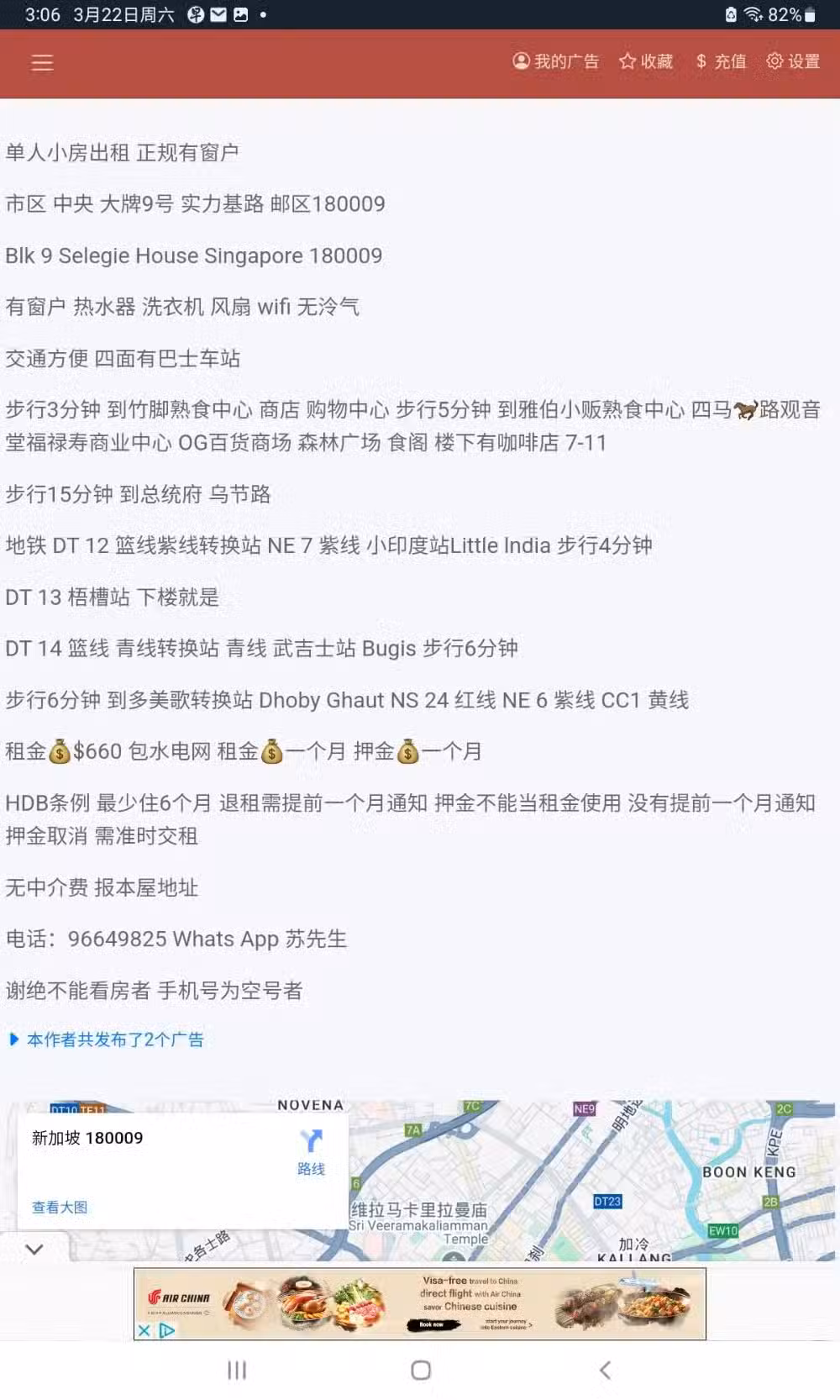Open 收藏 favorites
Image resolution: width=840 pixels, height=1400 pixels.
646,61
